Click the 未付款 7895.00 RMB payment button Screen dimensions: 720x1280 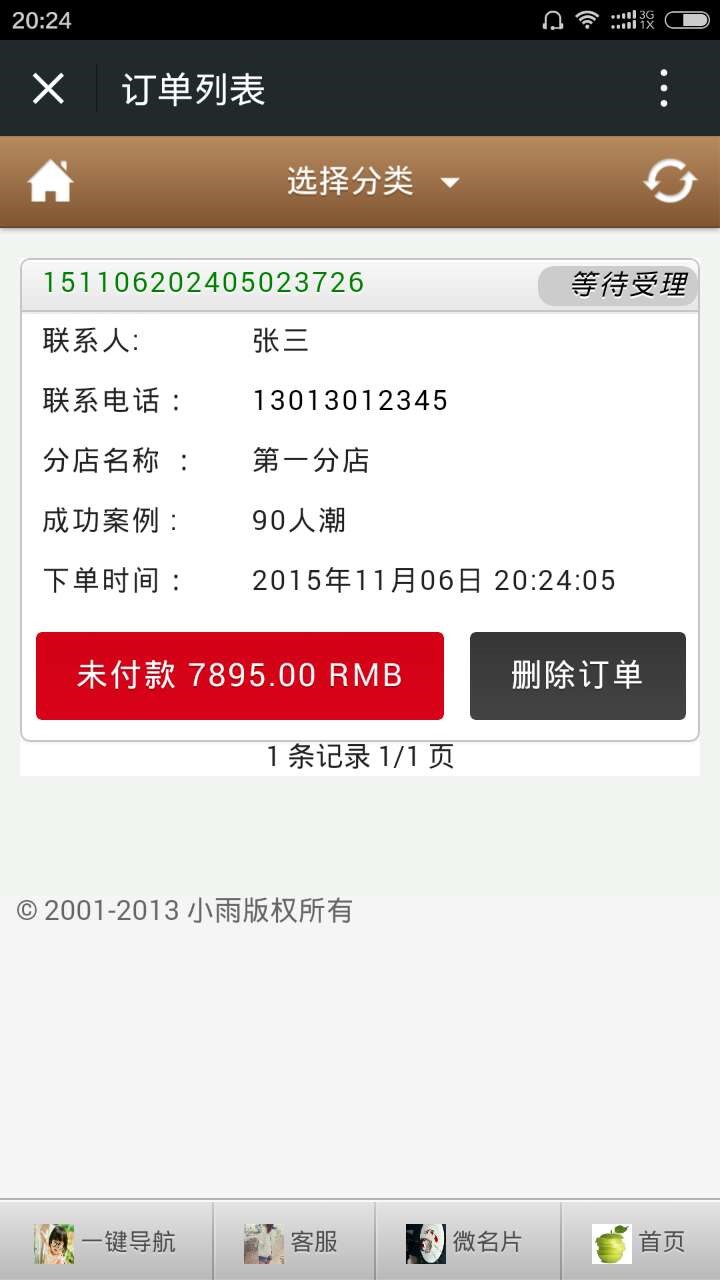[x=239, y=676]
